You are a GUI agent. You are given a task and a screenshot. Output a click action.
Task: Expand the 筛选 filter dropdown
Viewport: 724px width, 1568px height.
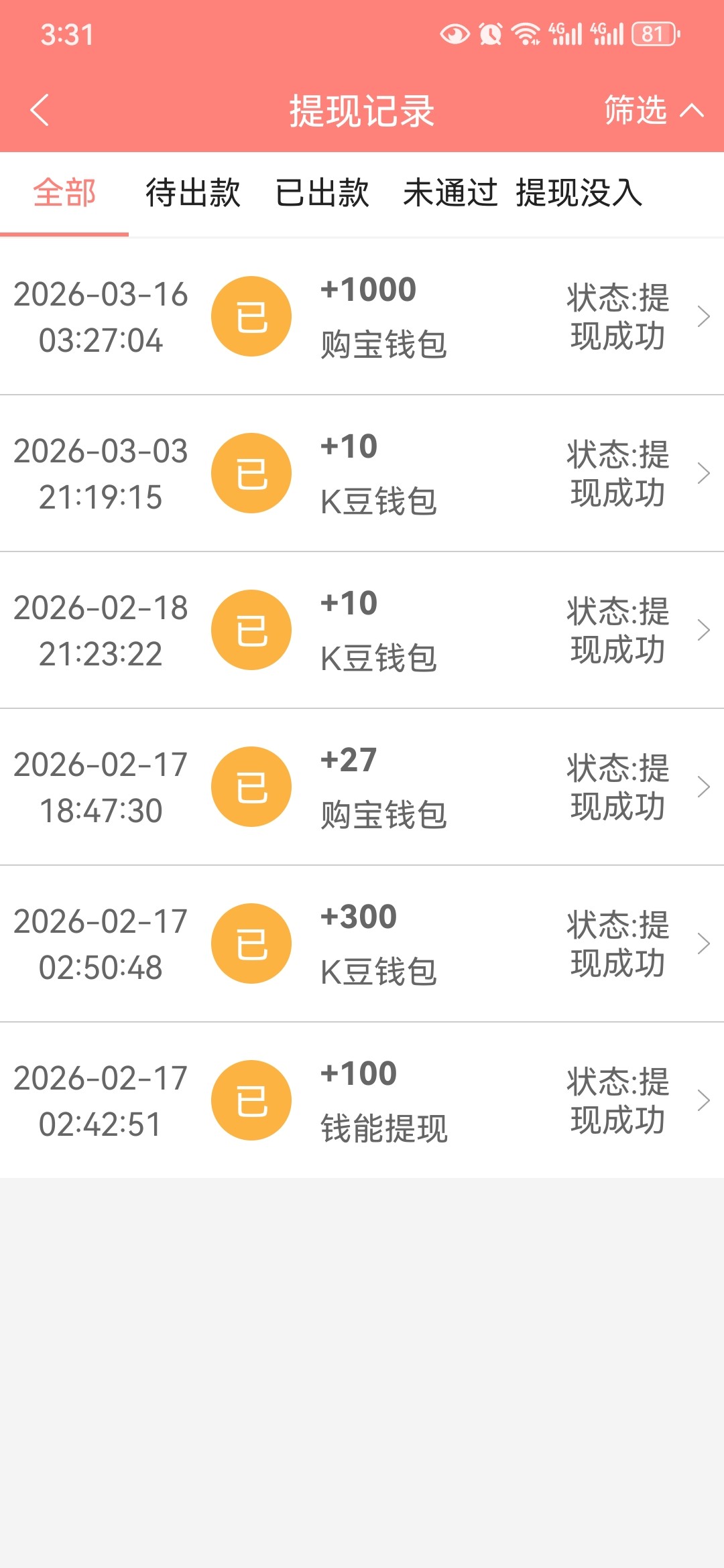(653, 110)
